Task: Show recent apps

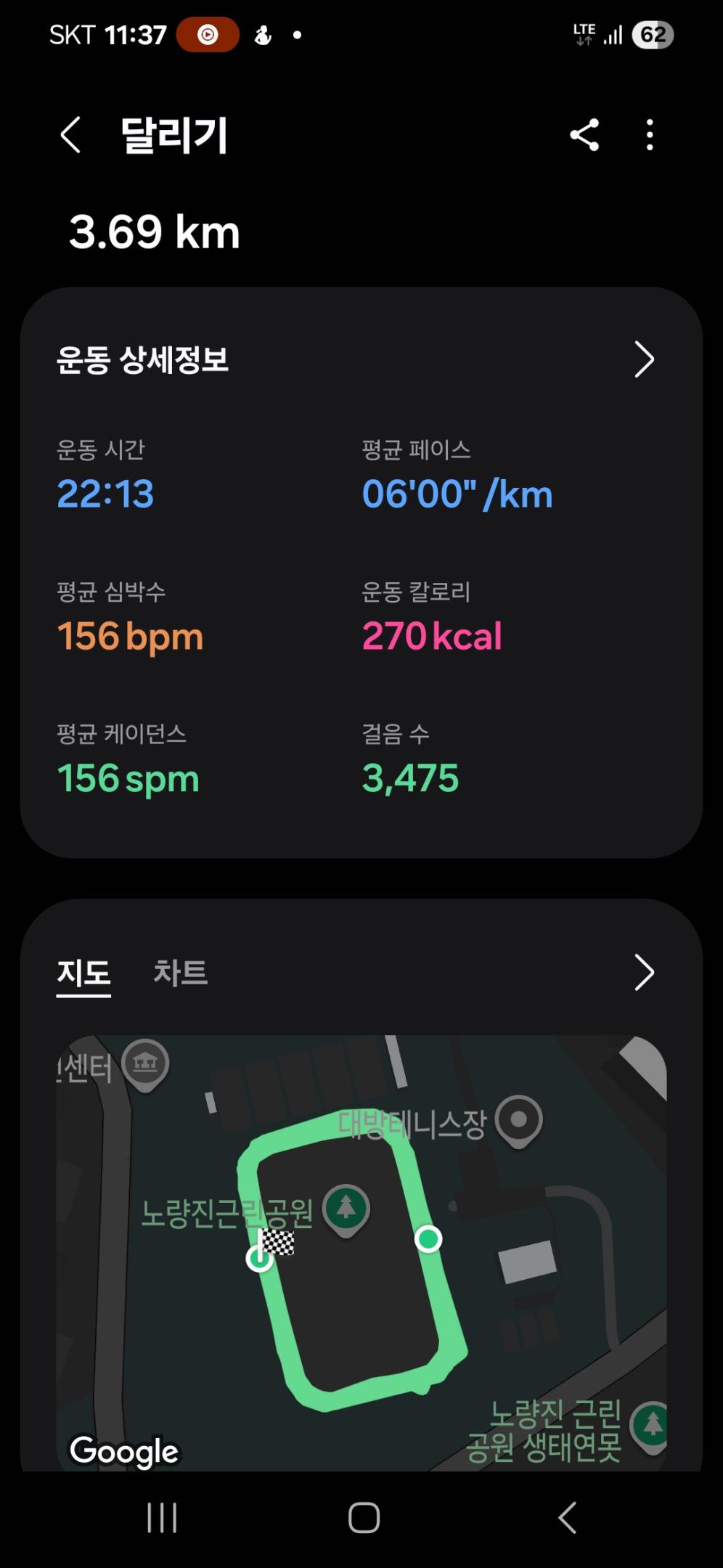Action: coord(162,1517)
